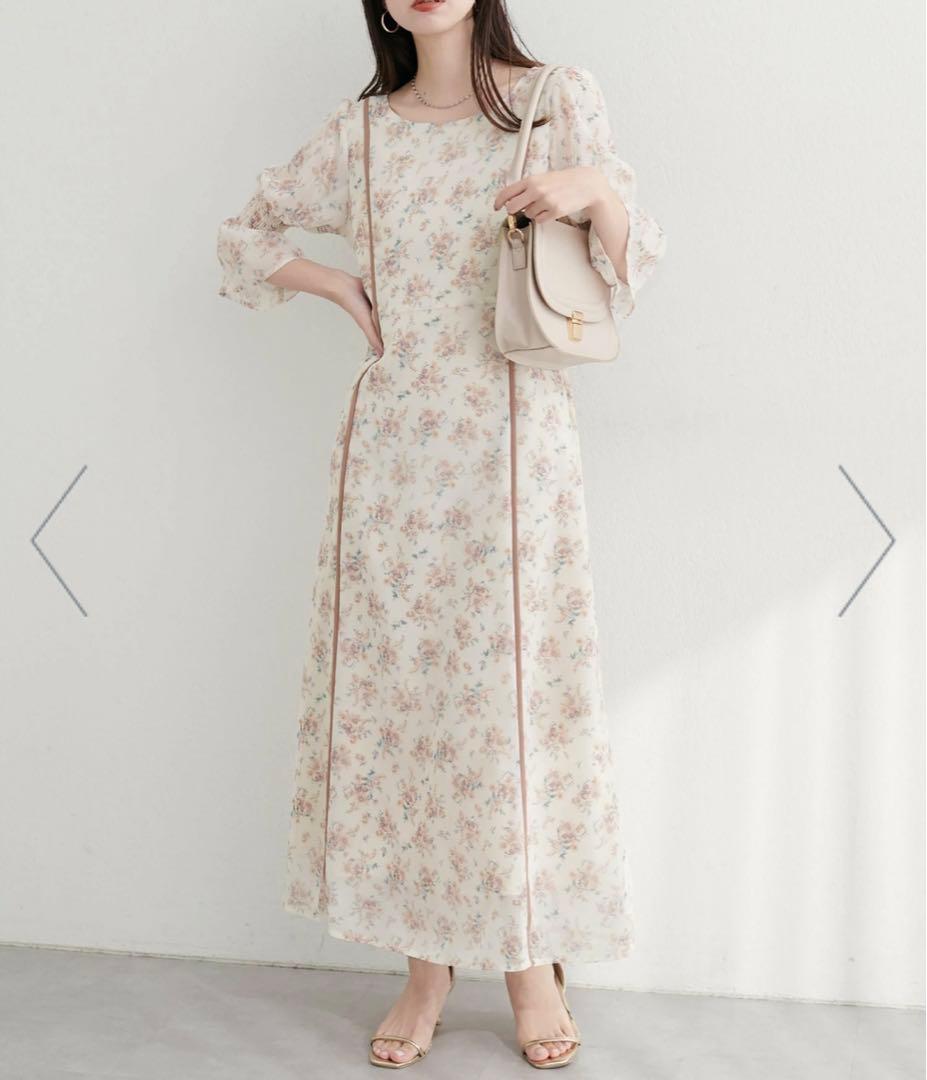Go to the previous product photo
The height and width of the screenshot is (1080, 927).
pyautogui.click(x=59, y=540)
